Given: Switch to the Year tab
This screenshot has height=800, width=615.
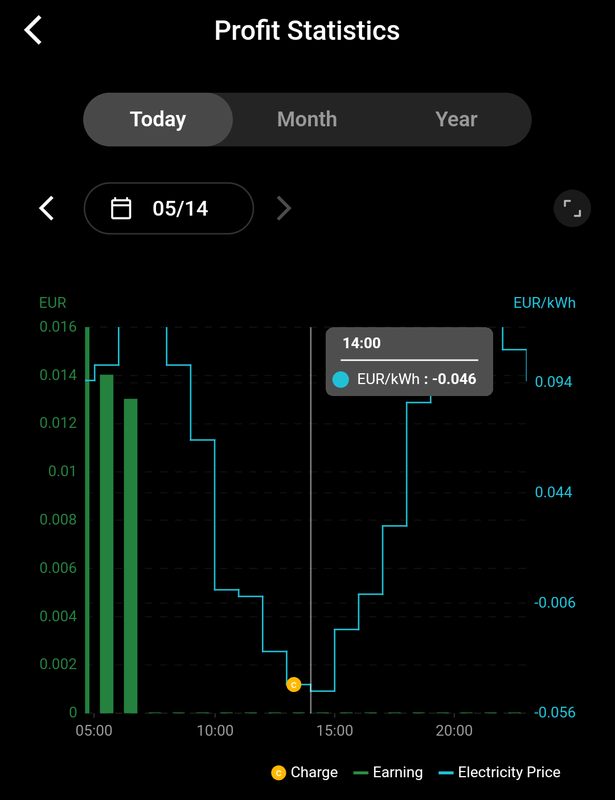Looking at the screenshot, I should pyautogui.click(x=456, y=120).
